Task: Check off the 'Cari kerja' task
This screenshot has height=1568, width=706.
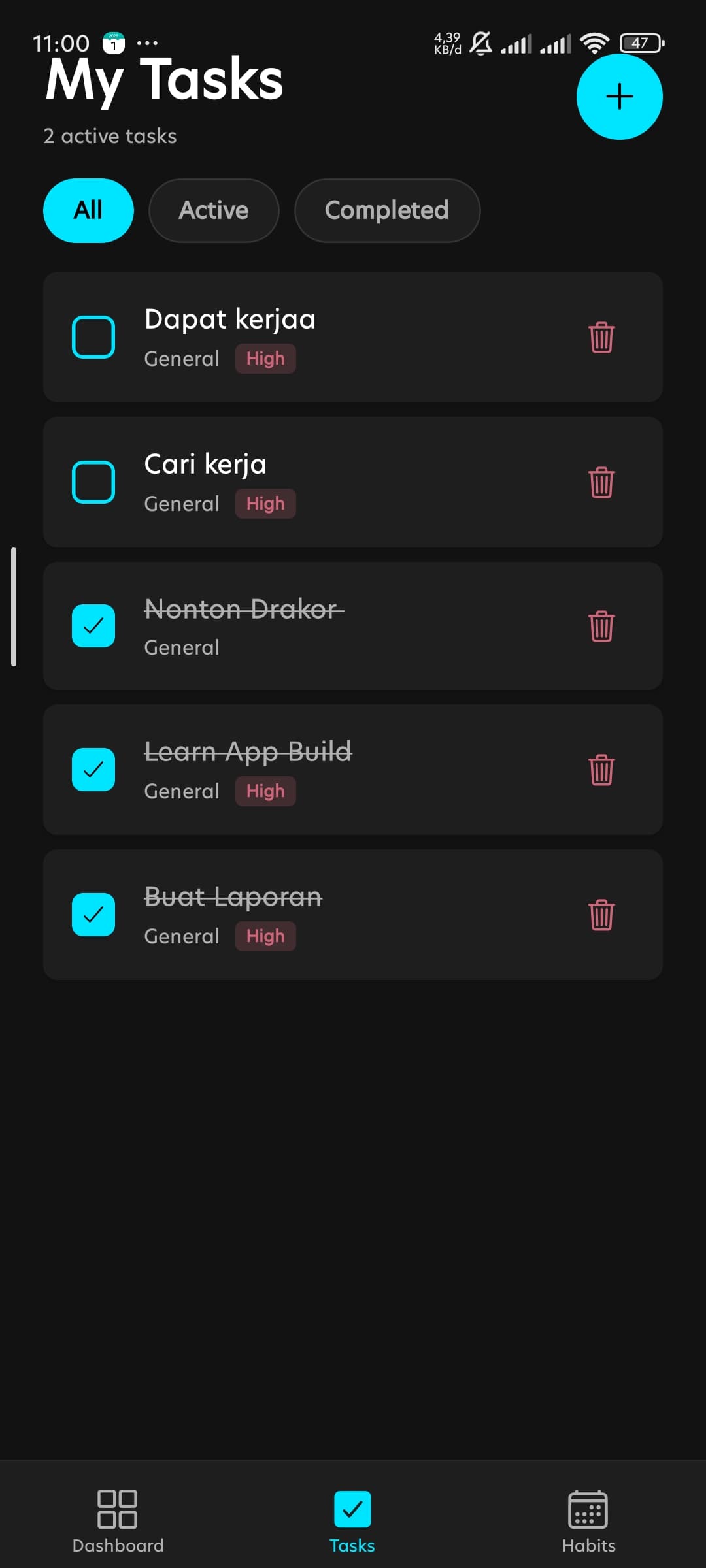Action: point(93,482)
